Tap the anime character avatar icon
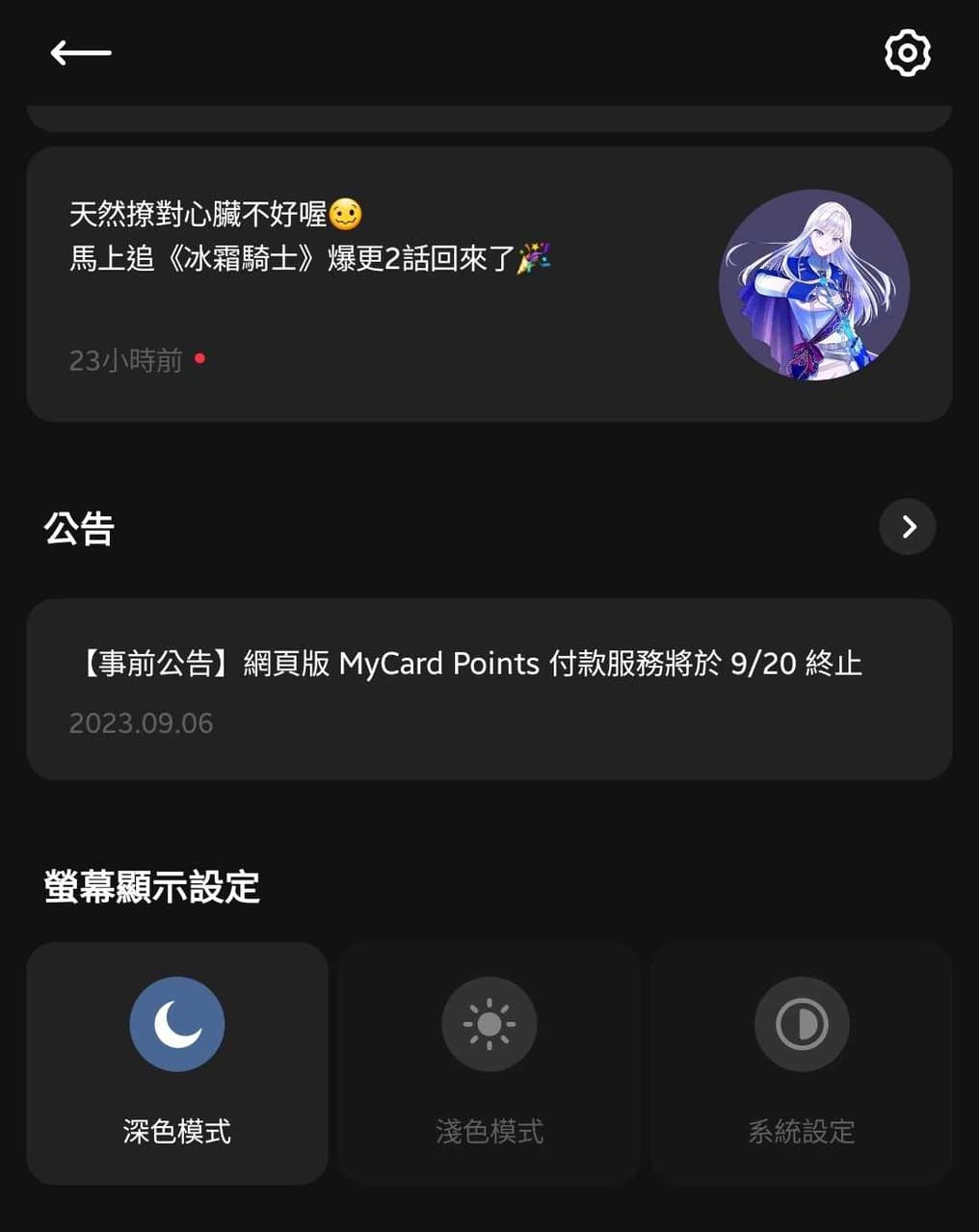 coord(815,285)
